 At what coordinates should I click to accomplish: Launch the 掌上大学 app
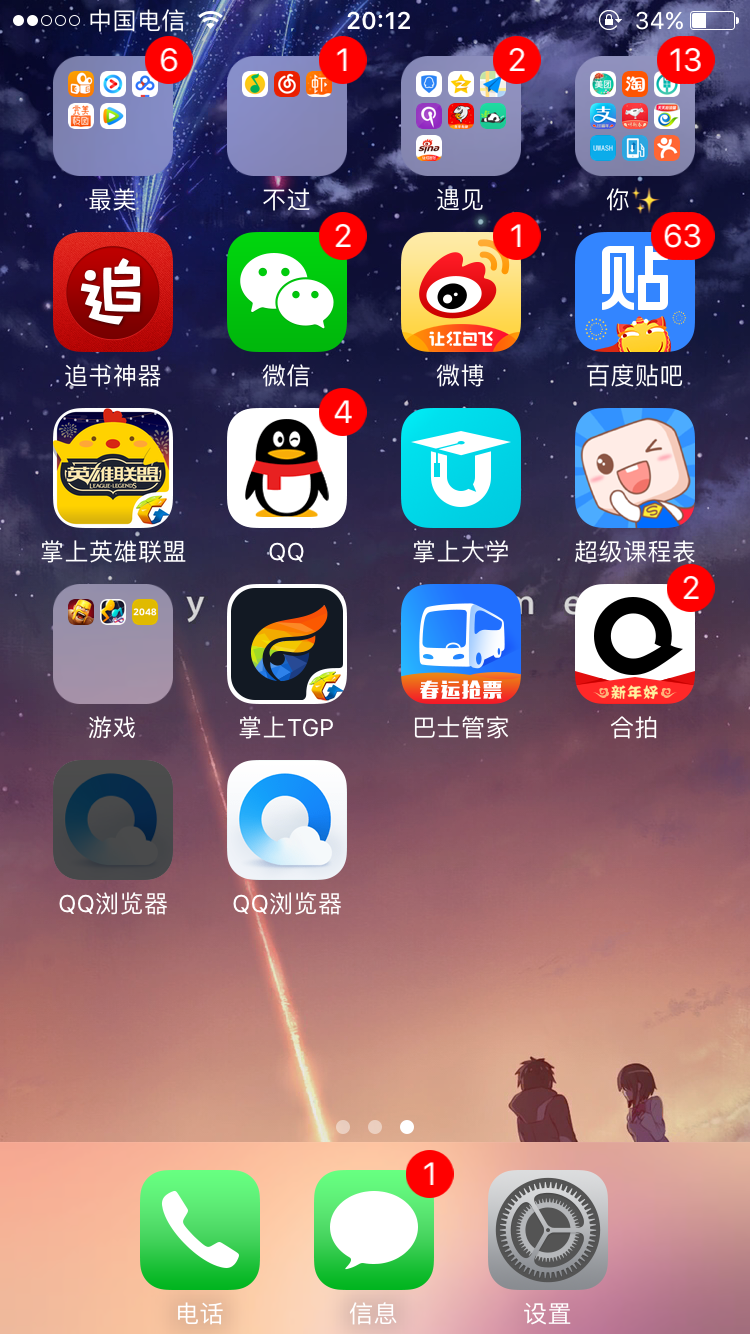tap(461, 468)
